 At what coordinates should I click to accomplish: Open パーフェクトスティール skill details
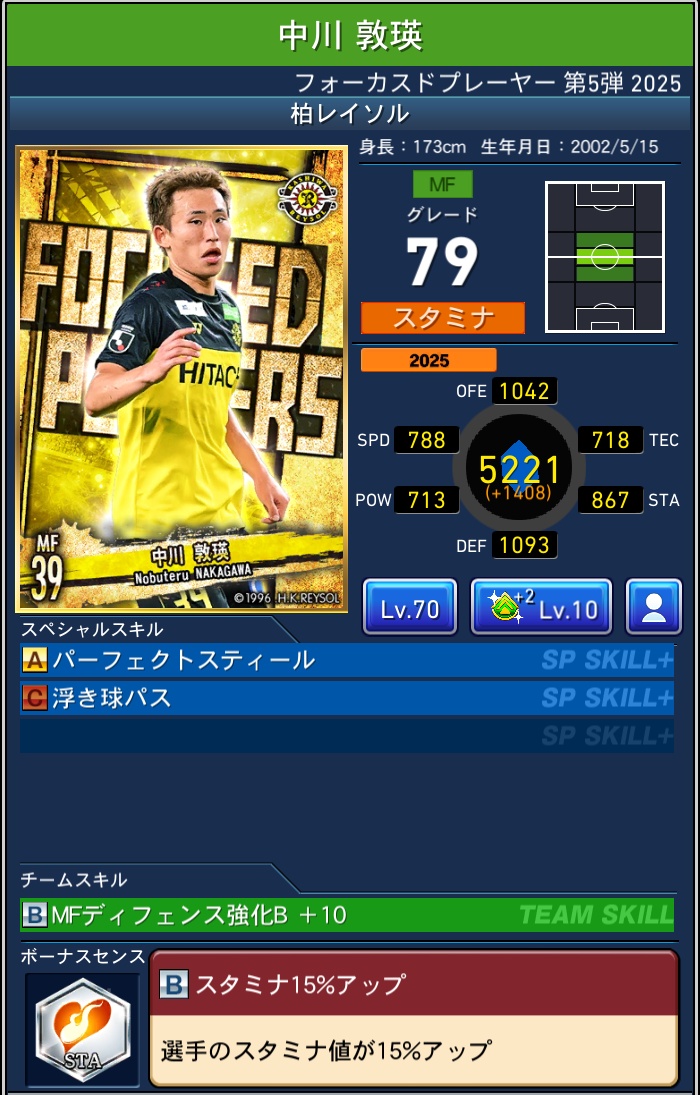click(347, 660)
